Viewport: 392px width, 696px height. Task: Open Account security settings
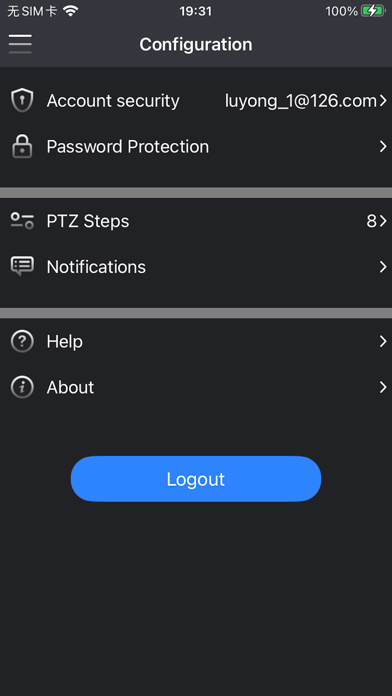point(196,101)
